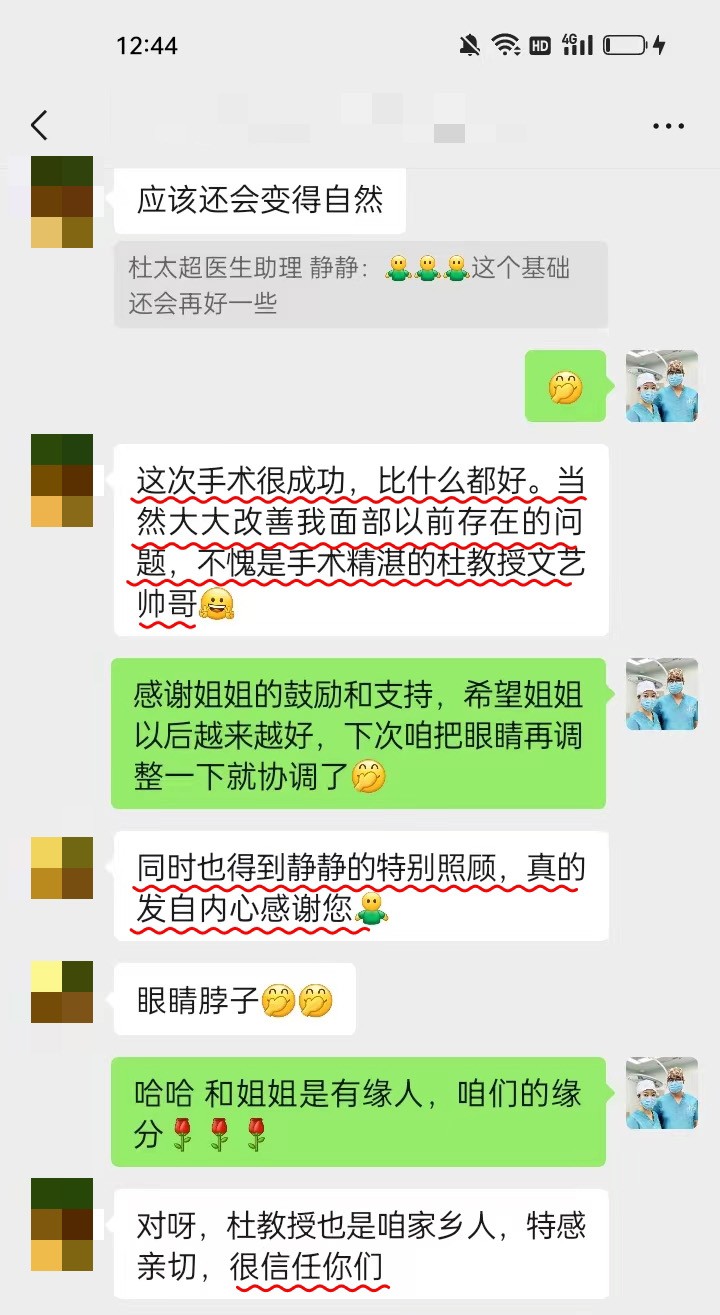The height and width of the screenshot is (1315, 720).
Task: Open own avatar beside 哈哈 和姐姐是有缘人 message
Action: tap(661, 1093)
